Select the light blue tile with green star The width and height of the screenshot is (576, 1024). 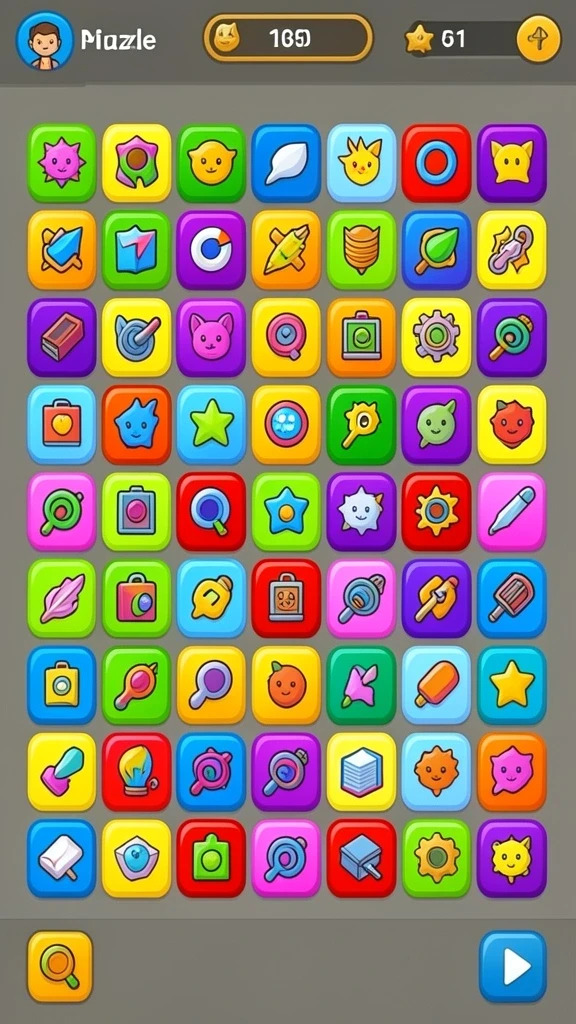pyautogui.click(x=211, y=424)
